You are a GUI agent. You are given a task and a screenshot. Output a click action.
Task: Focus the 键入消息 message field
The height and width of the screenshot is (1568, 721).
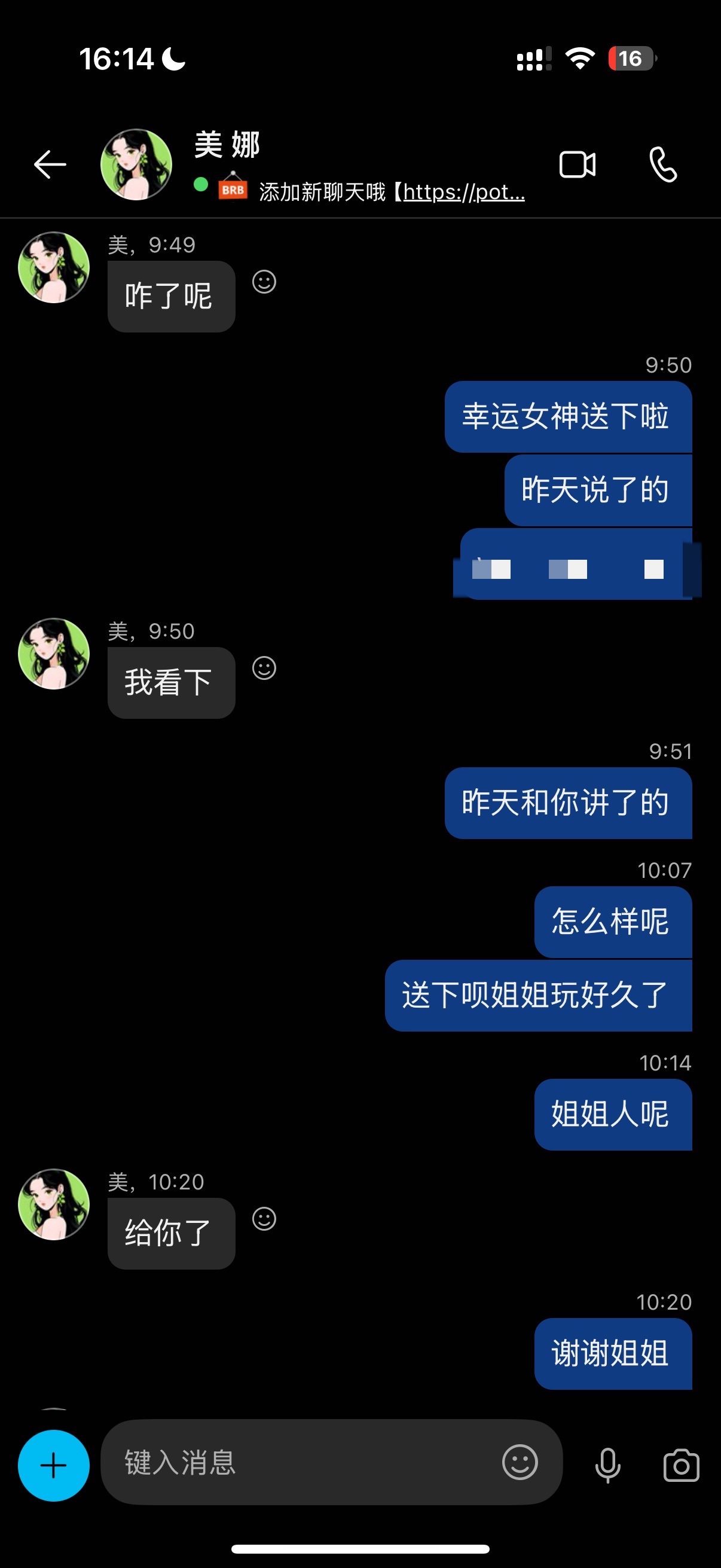pos(304,1462)
